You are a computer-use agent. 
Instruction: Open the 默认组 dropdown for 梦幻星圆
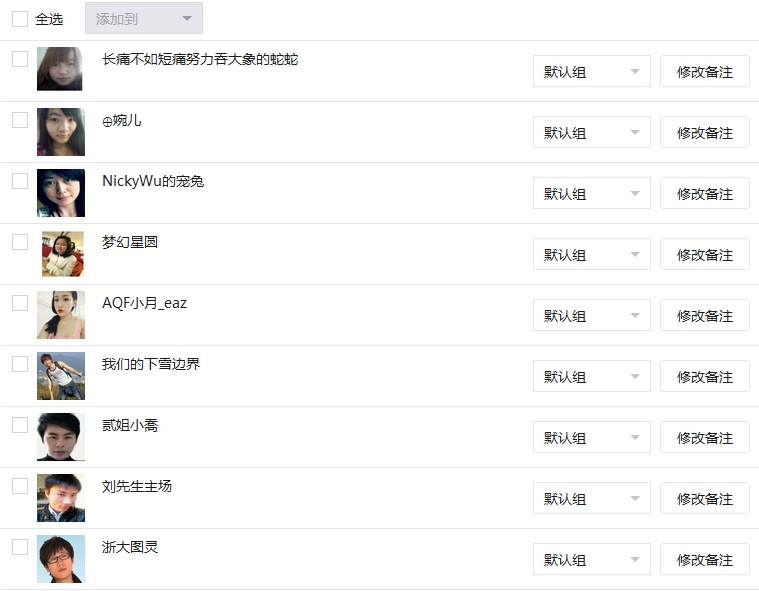[x=591, y=255]
